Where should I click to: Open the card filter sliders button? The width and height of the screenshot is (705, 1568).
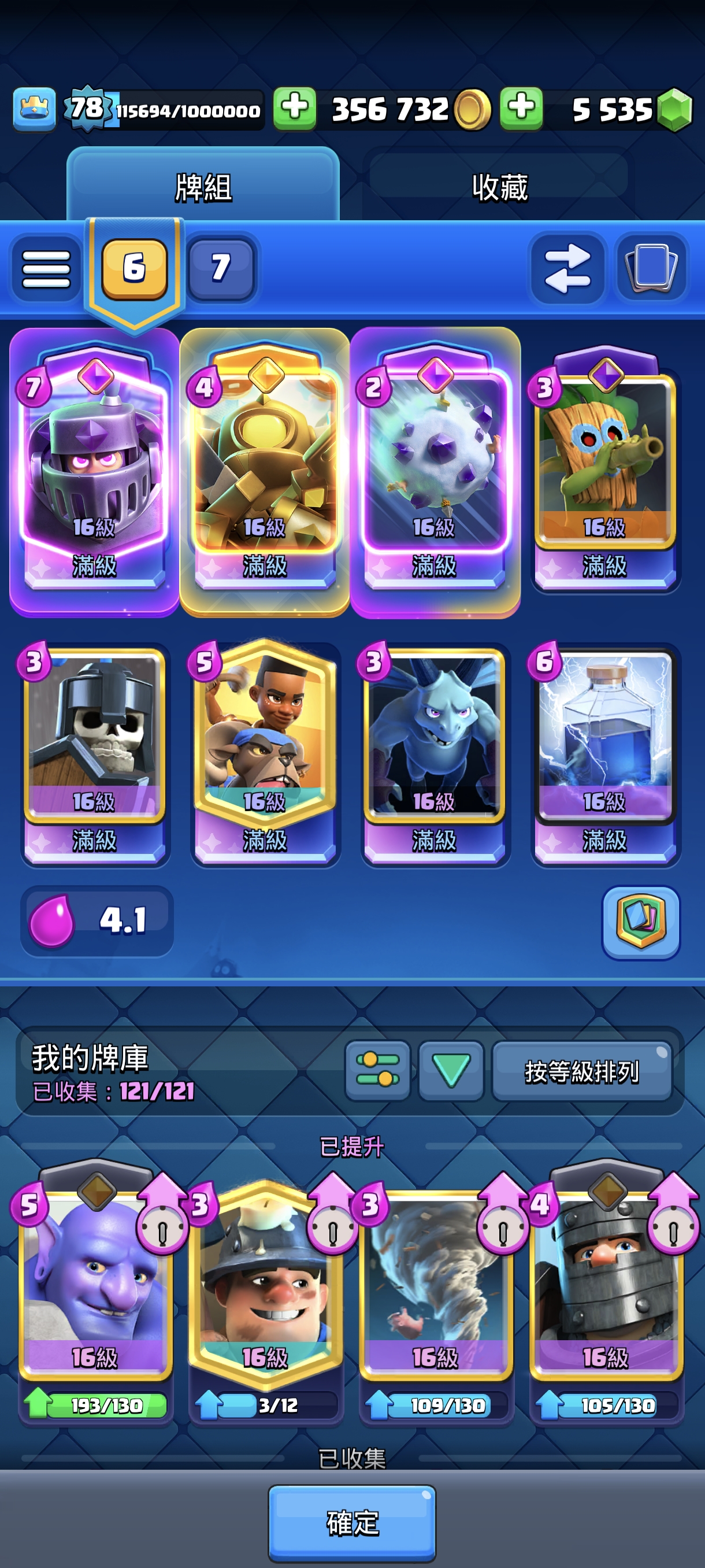378,1070
